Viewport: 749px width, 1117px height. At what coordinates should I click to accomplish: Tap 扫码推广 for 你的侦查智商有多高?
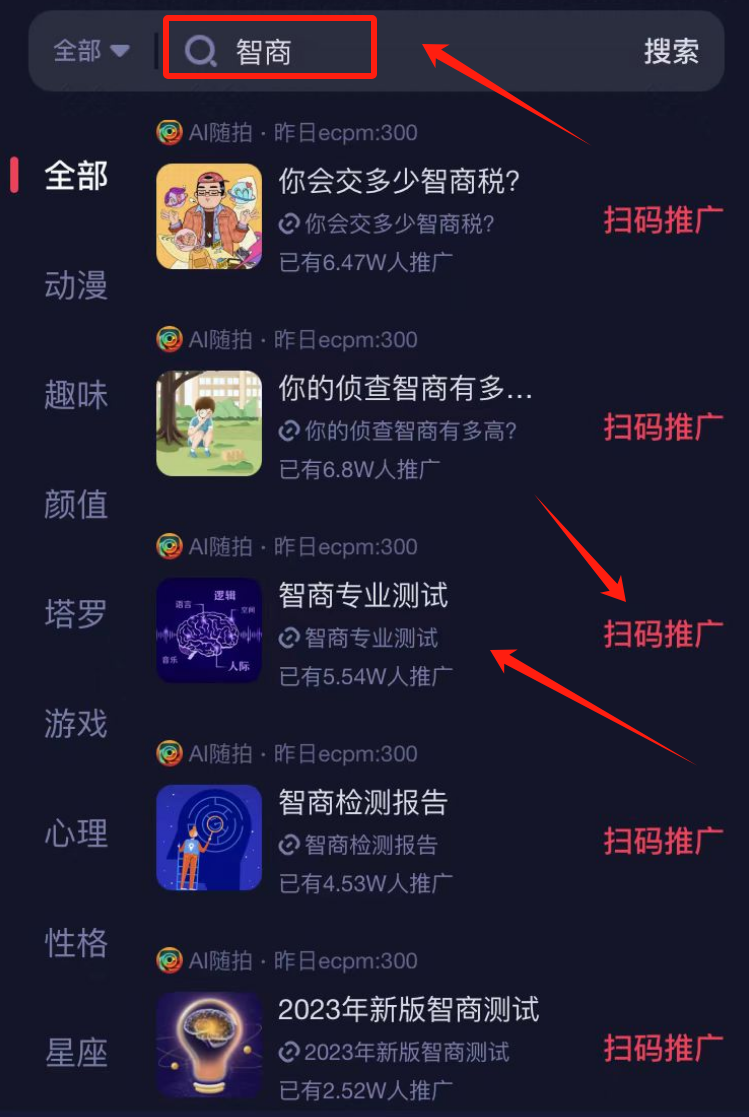pyautogui.click(x=663, y=427)
